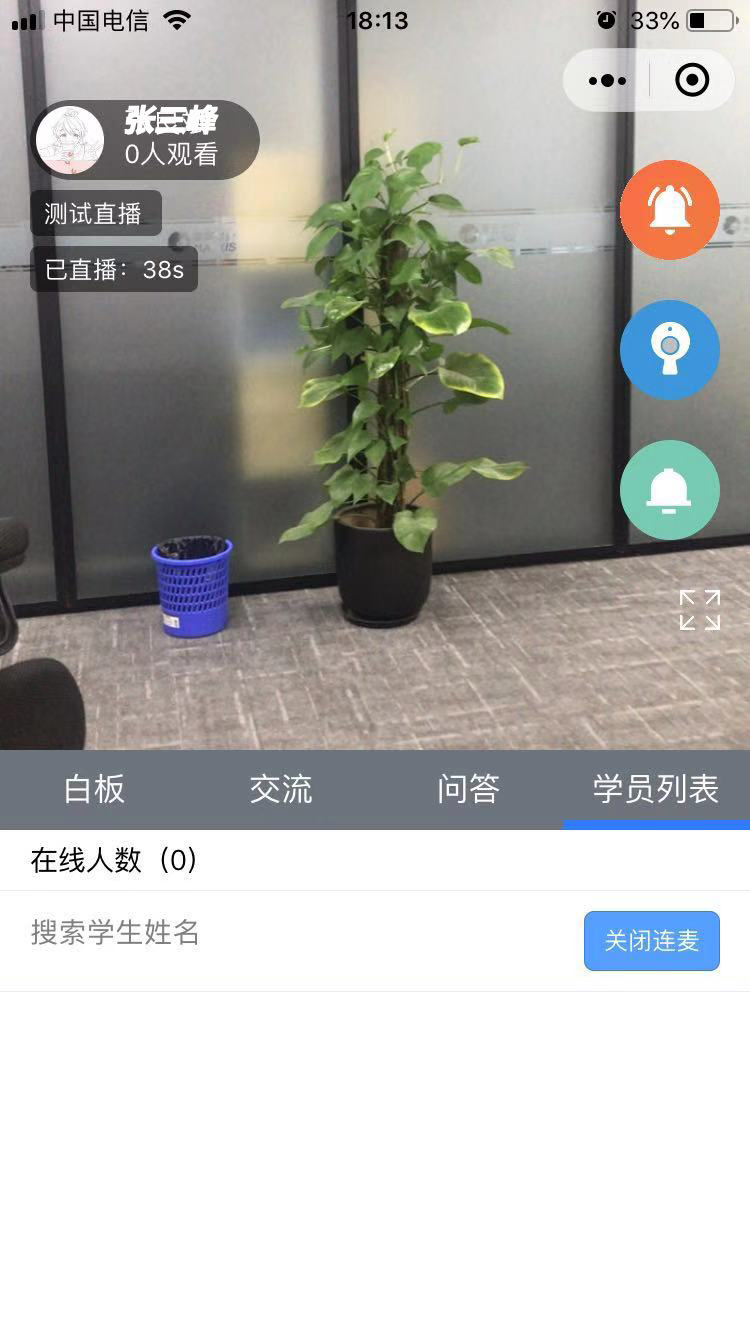Select the 学员列表 tab
This screenshot has width=750, height=1334.
click(656, 789)
